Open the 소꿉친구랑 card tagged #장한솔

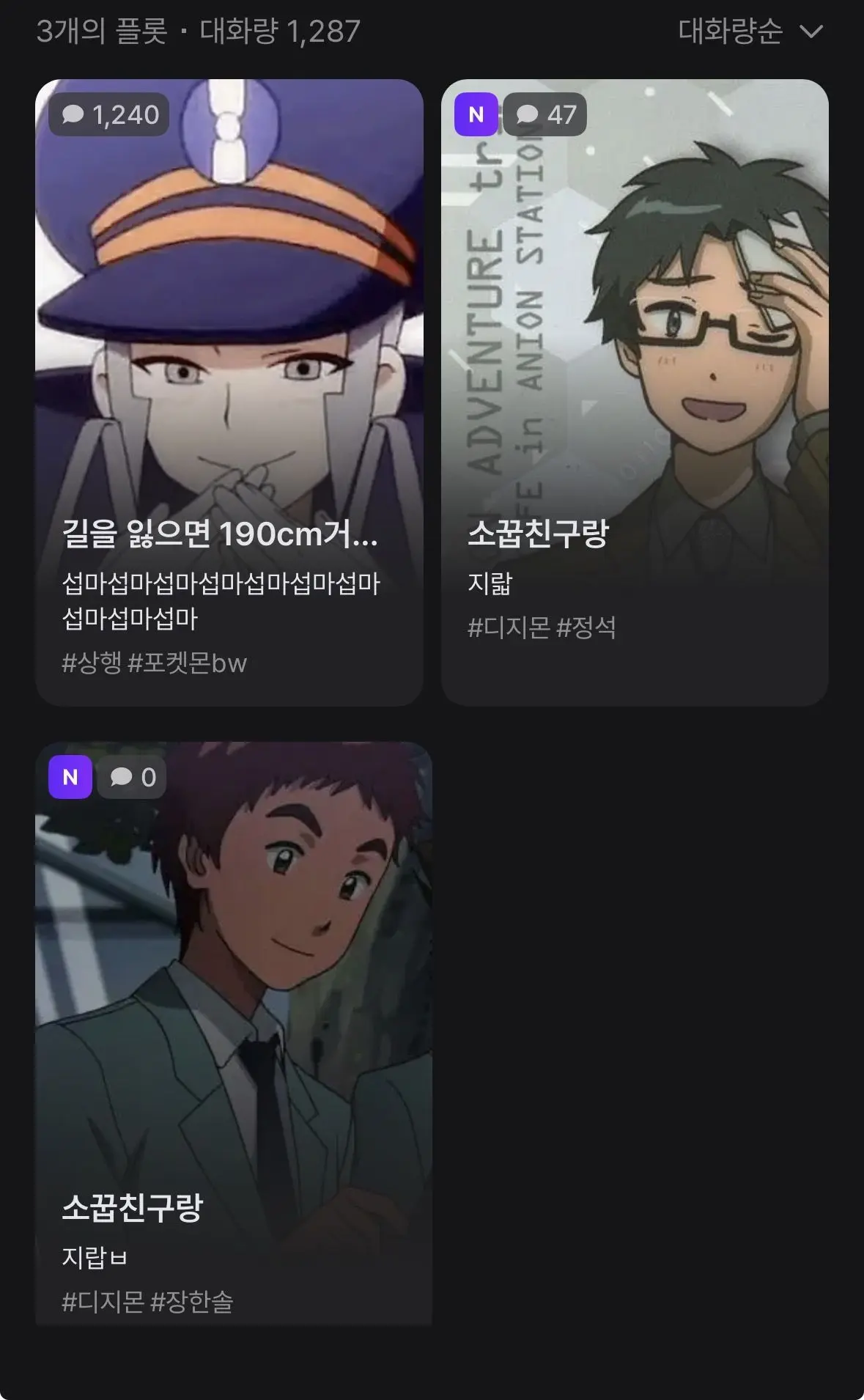click(x=234, y=1034)
